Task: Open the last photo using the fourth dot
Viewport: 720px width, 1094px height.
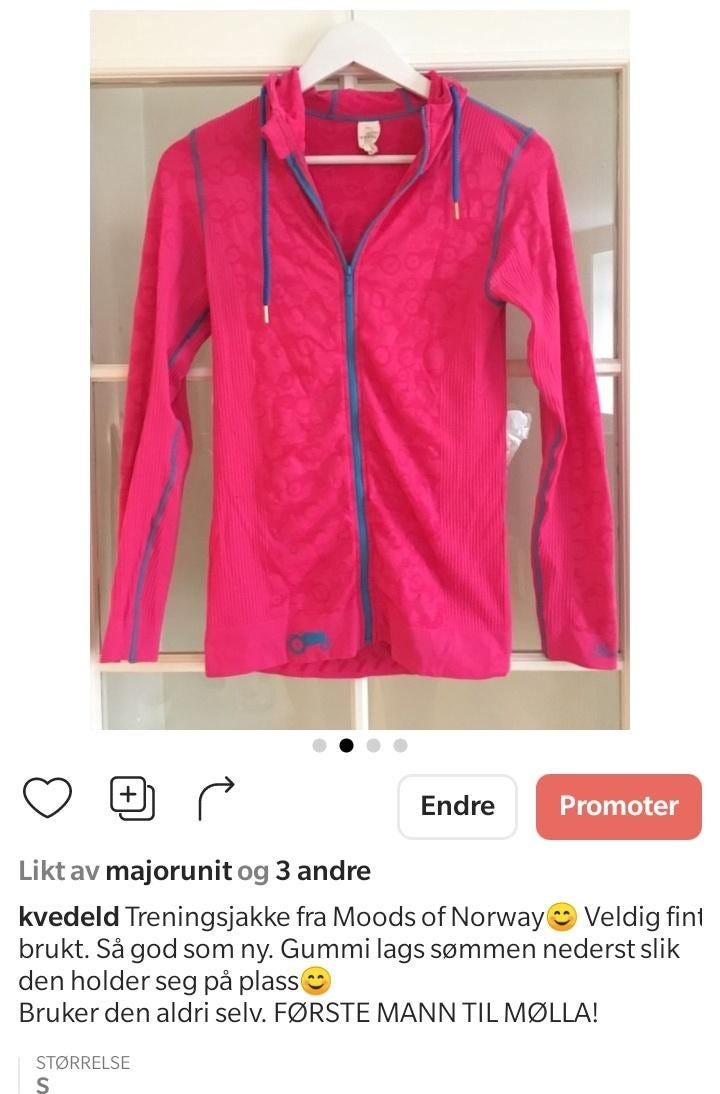Action: [x=400, y=744]
